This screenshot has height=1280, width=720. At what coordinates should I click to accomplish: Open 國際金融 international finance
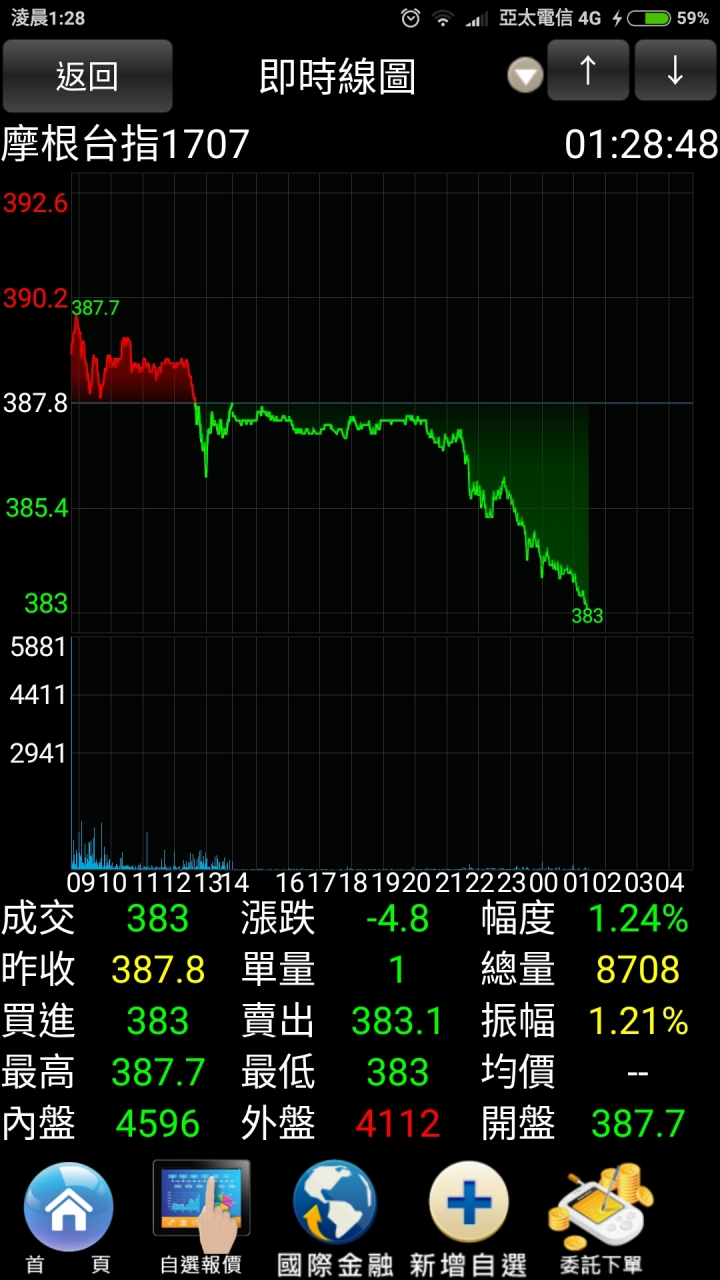coord(335,1218)
